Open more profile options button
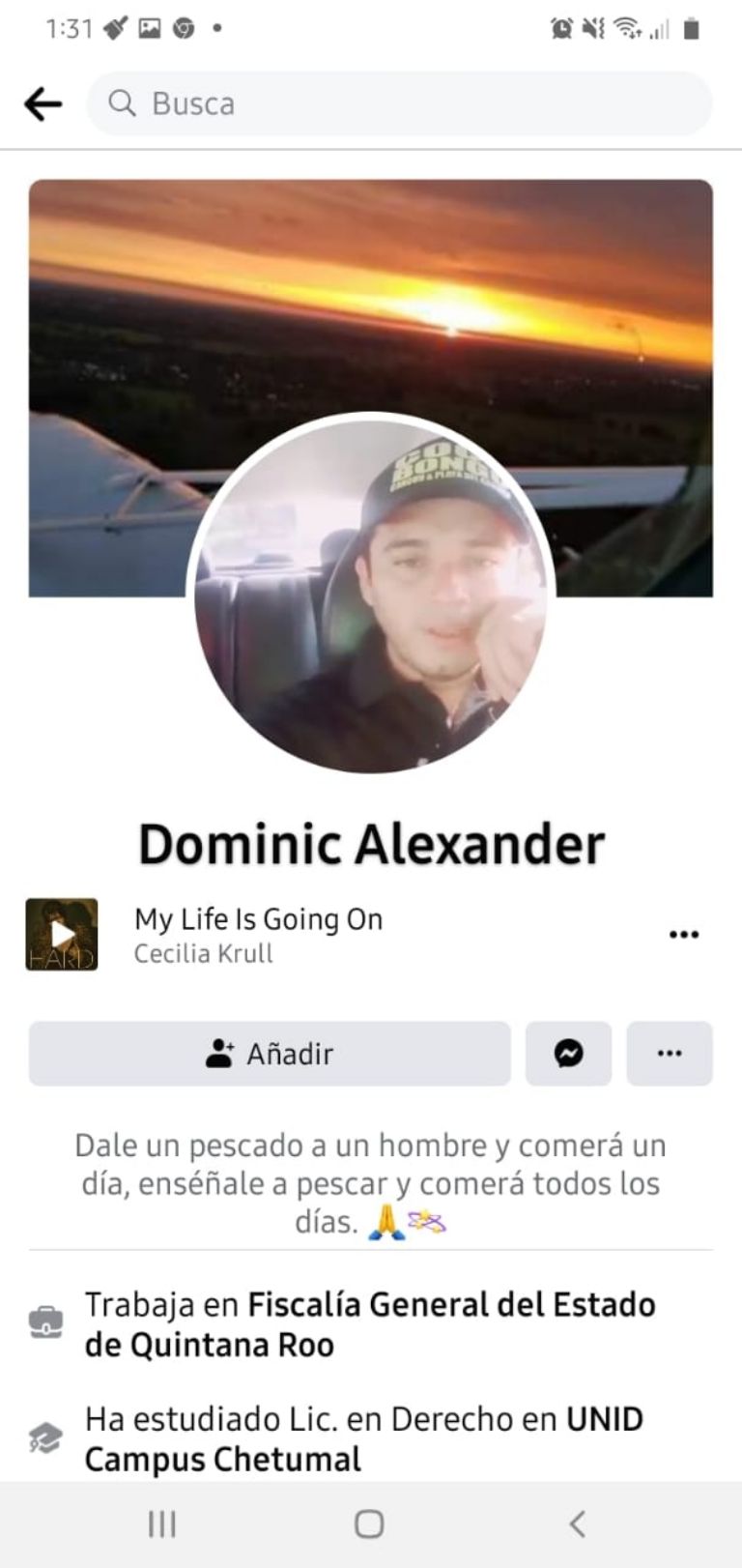This screenshot has width=742, height=1568. click(x=670, y=1053)
